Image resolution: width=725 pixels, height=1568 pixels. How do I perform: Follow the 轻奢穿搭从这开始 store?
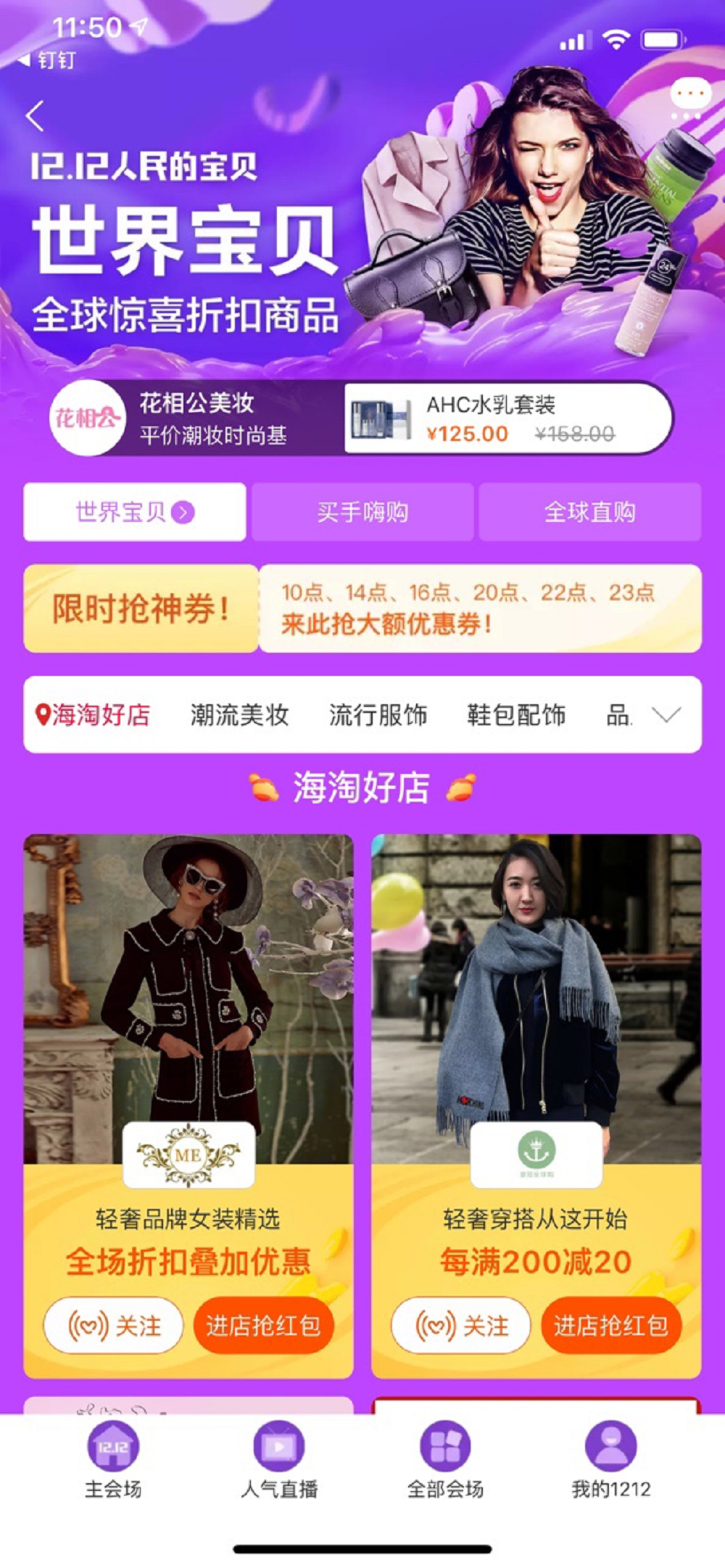pos(461,1326)
